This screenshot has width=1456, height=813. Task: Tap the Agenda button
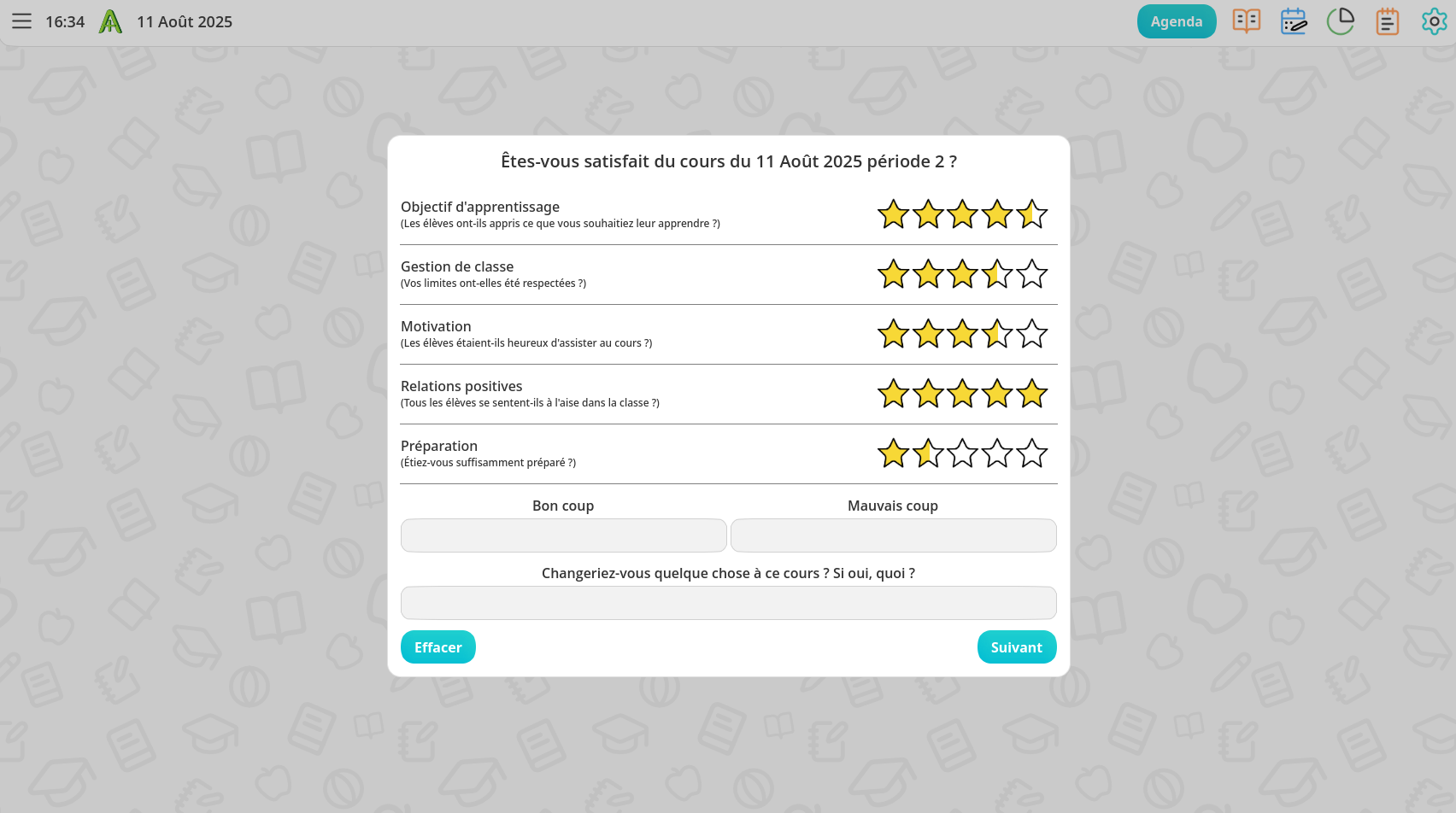coord(1176,21)
